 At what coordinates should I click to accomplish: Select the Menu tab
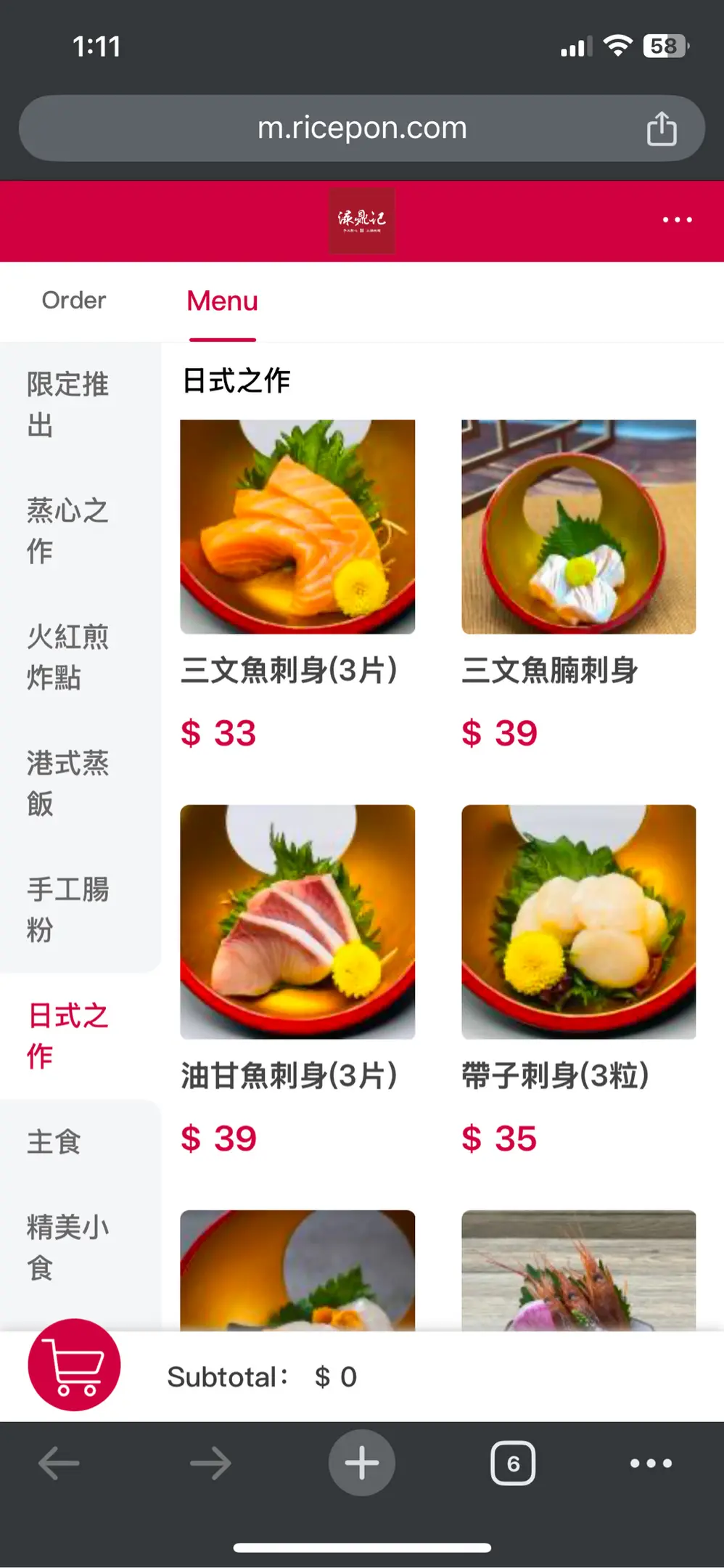[x=222, y=301]
